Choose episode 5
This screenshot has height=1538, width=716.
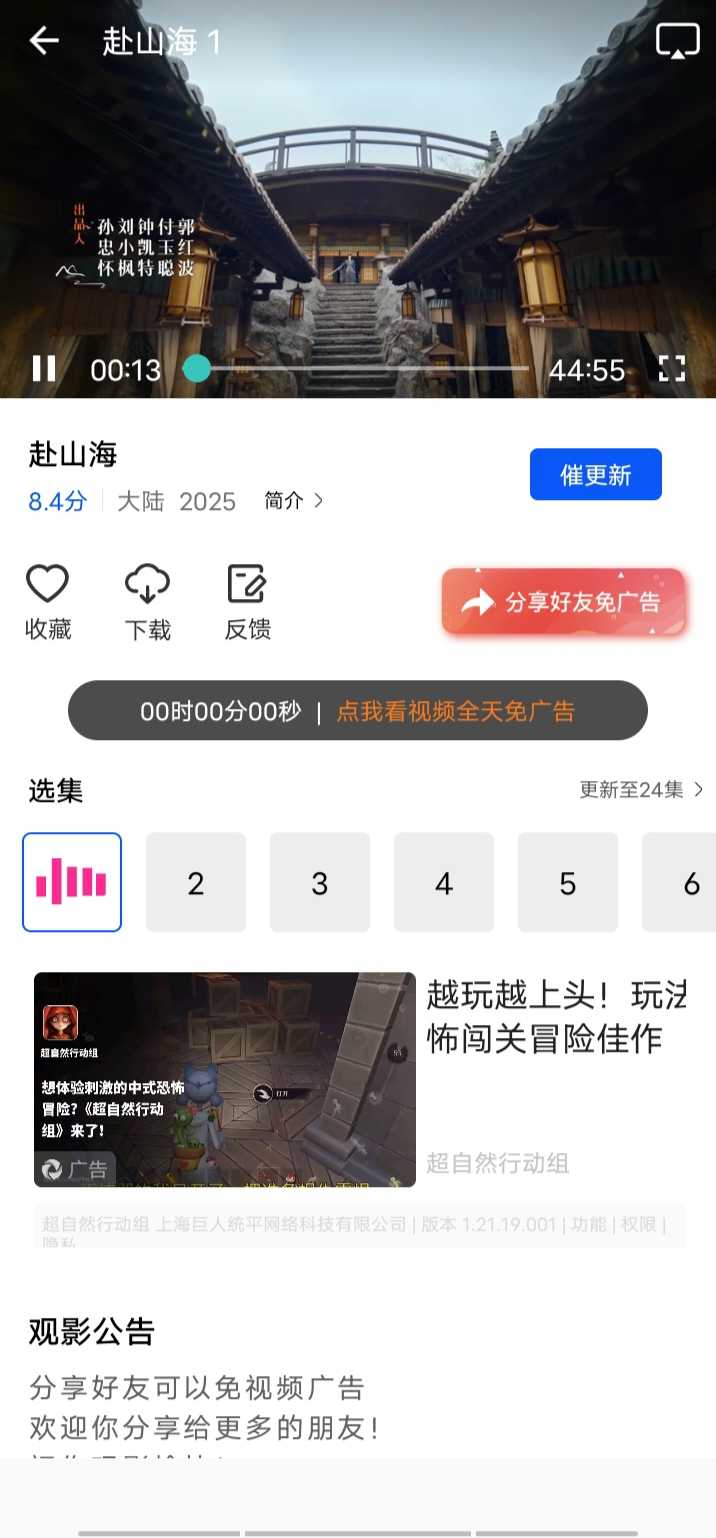[x=568, y=882]
